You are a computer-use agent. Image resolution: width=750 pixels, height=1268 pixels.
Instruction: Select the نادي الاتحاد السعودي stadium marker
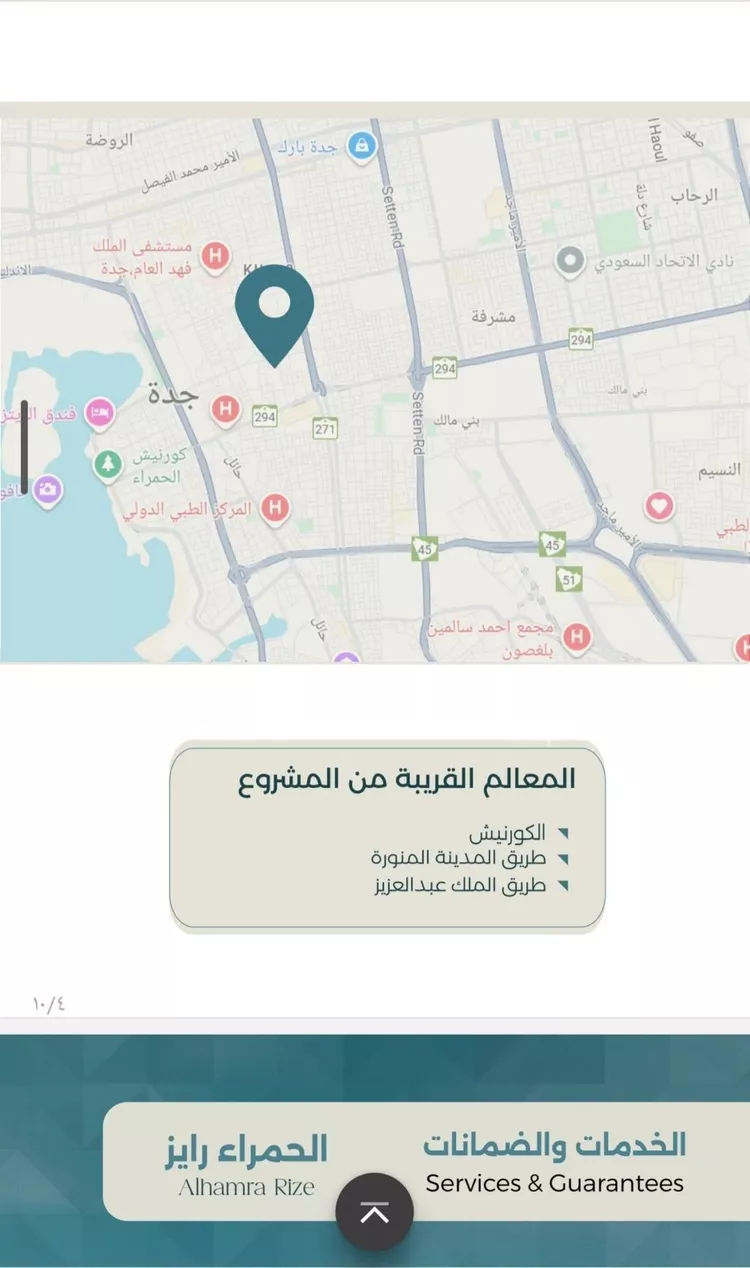click(x=571, y=259)
